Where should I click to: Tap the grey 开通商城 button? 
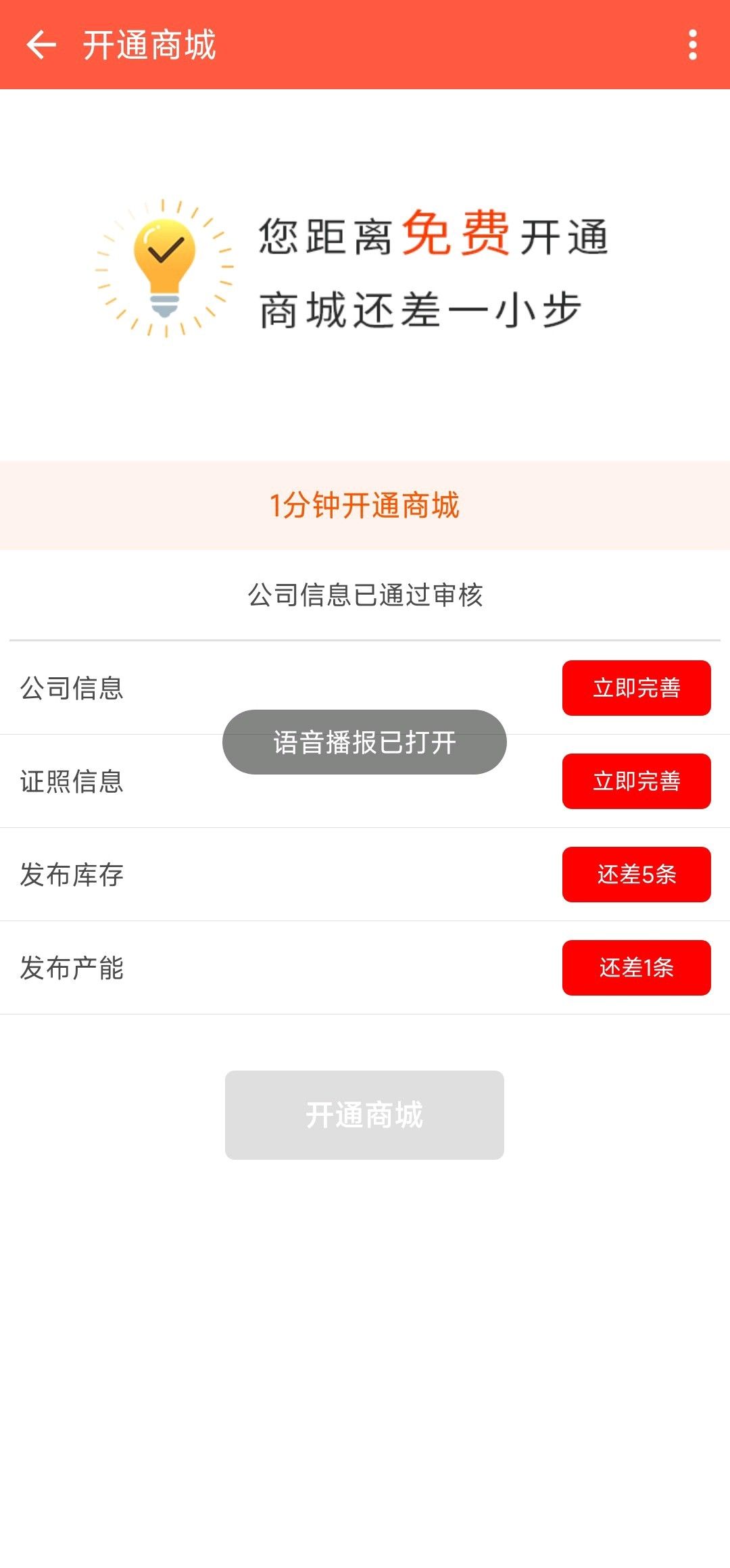pos(364,1115)
